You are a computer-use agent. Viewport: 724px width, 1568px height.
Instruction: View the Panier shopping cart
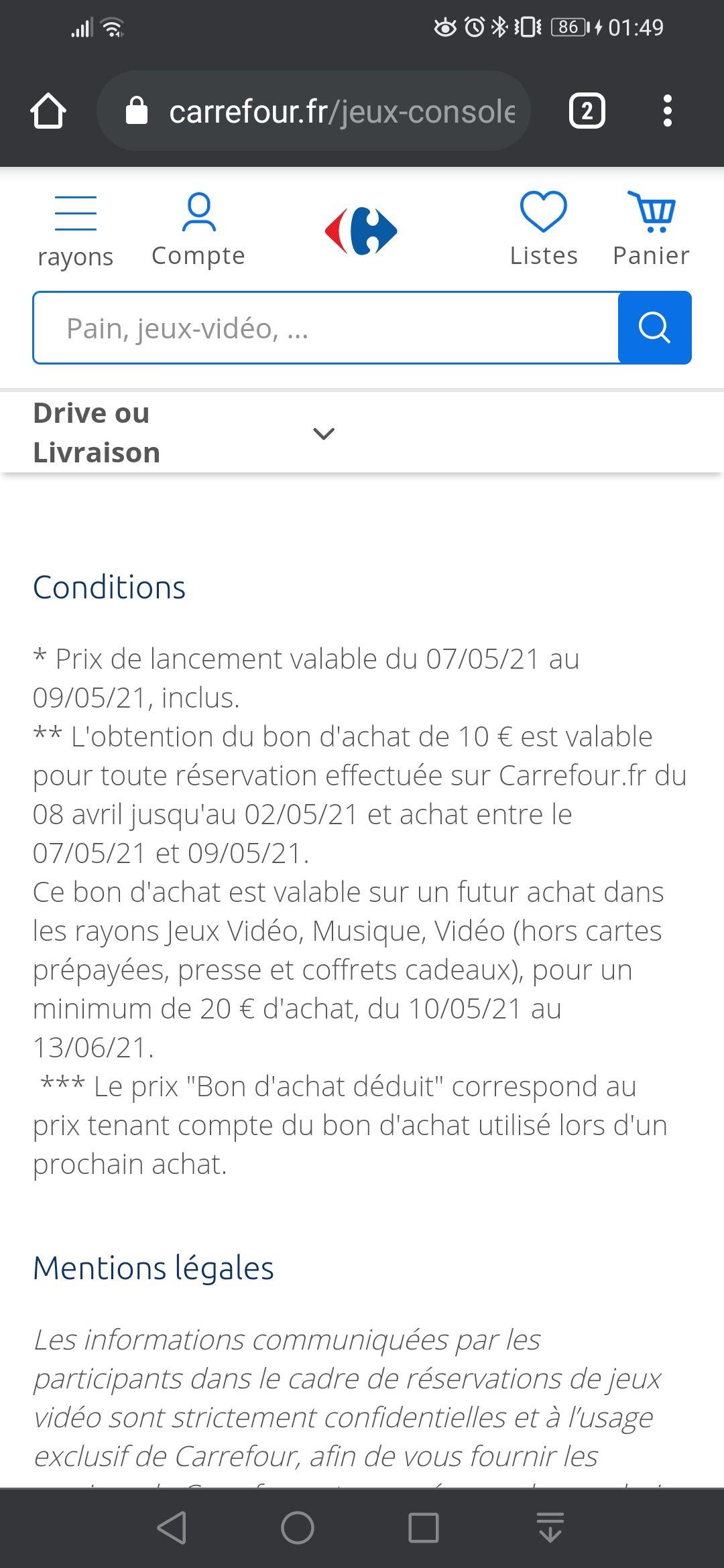pos(651,229)
